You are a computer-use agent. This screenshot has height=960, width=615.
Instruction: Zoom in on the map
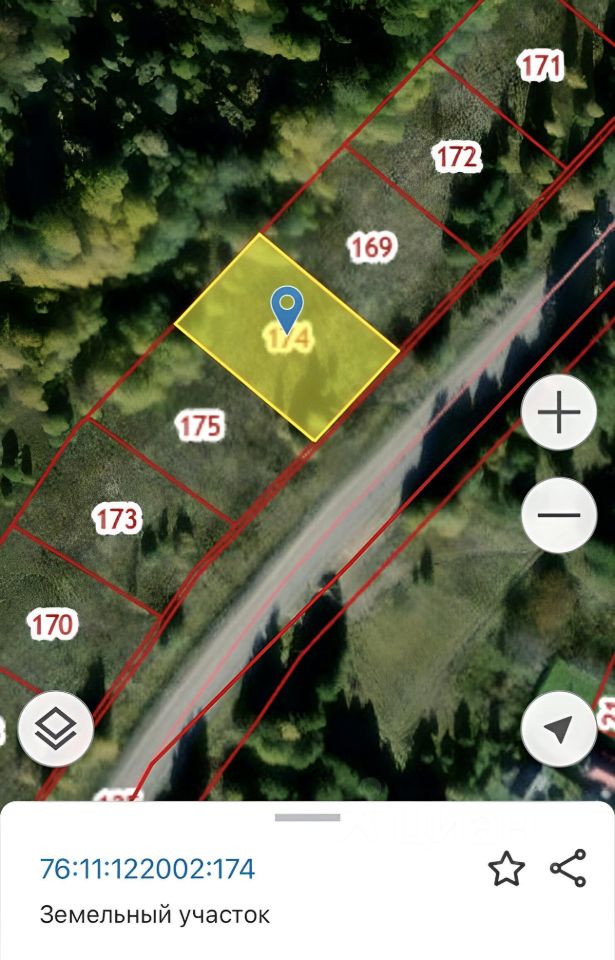click(559, 413)
